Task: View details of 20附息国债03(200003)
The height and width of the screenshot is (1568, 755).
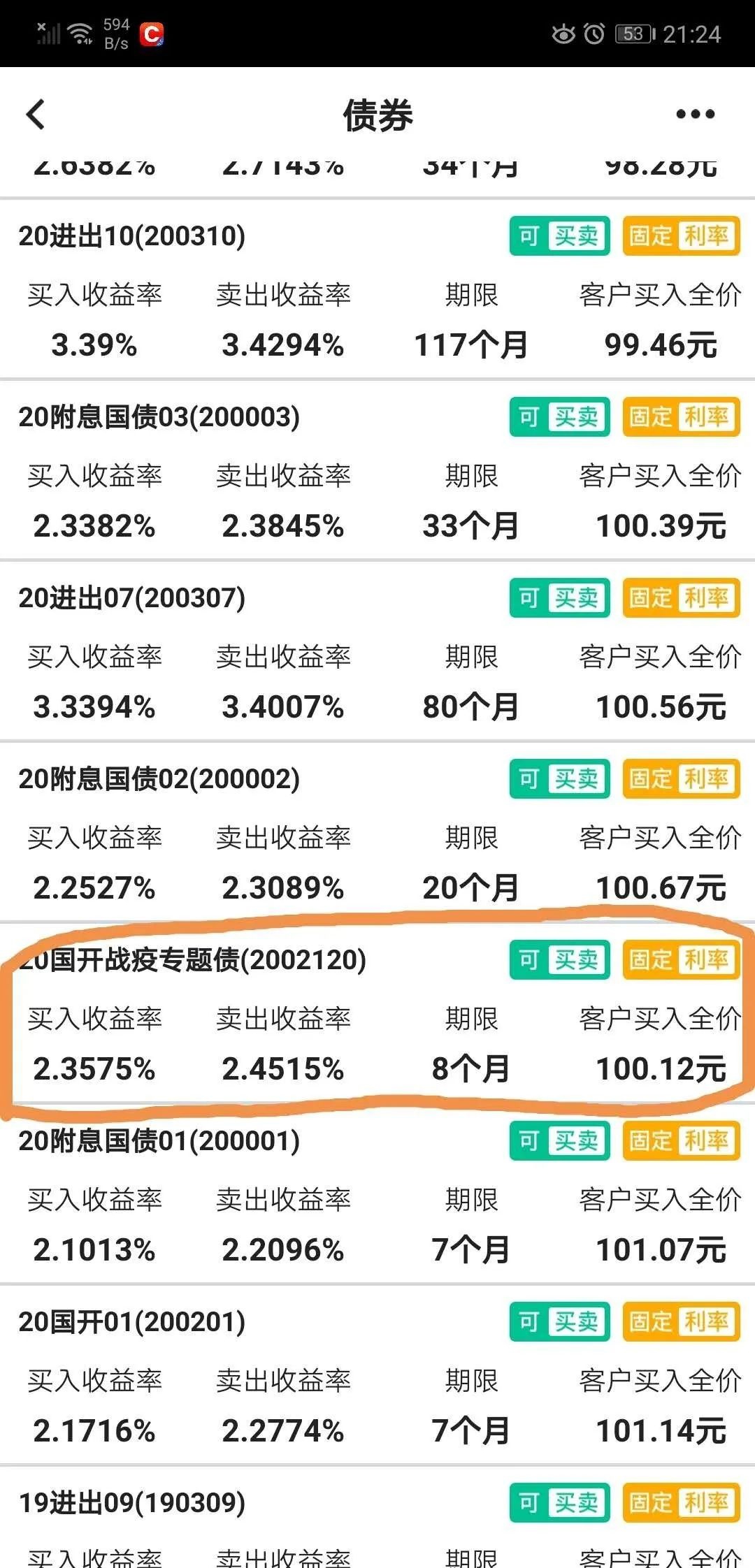Action: pos(159,417)
